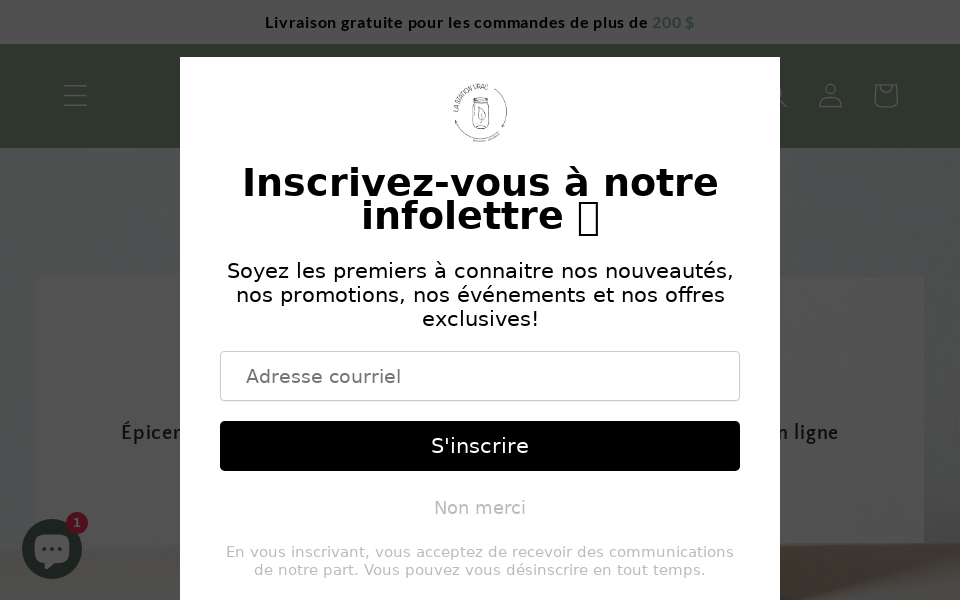Viewport: 960px width, 600px height.
Task: Subscribe with the S'inscrire button
Action: (x=480, y=446)
